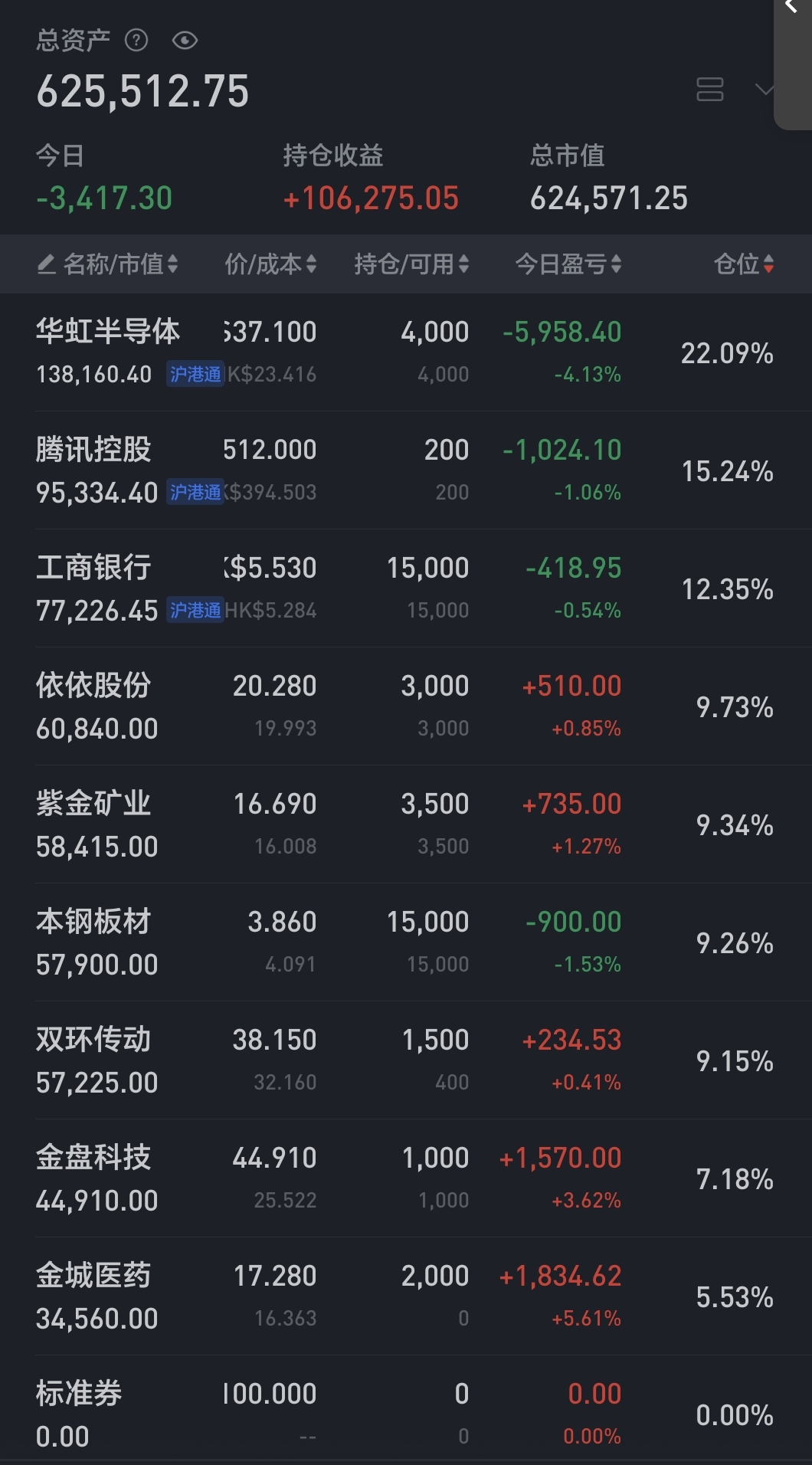Toggle asset visibility with the eye icon
Screen dimensions: 812x1465
(x=185, y=41)
